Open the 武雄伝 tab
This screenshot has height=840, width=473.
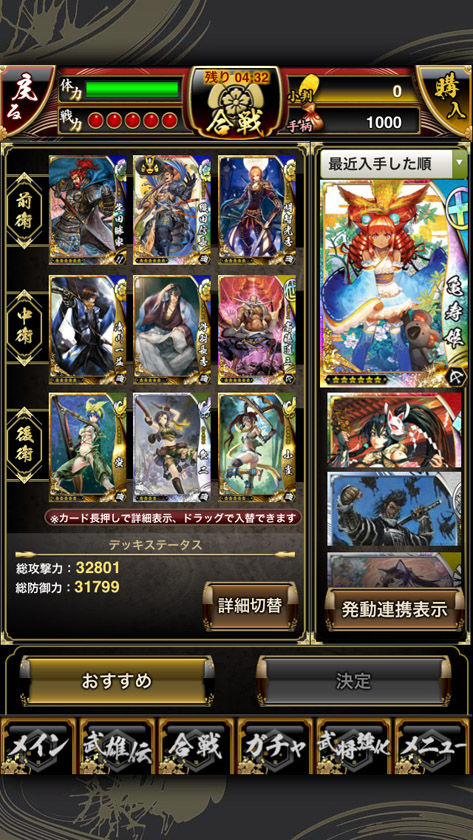pos(117,746)
